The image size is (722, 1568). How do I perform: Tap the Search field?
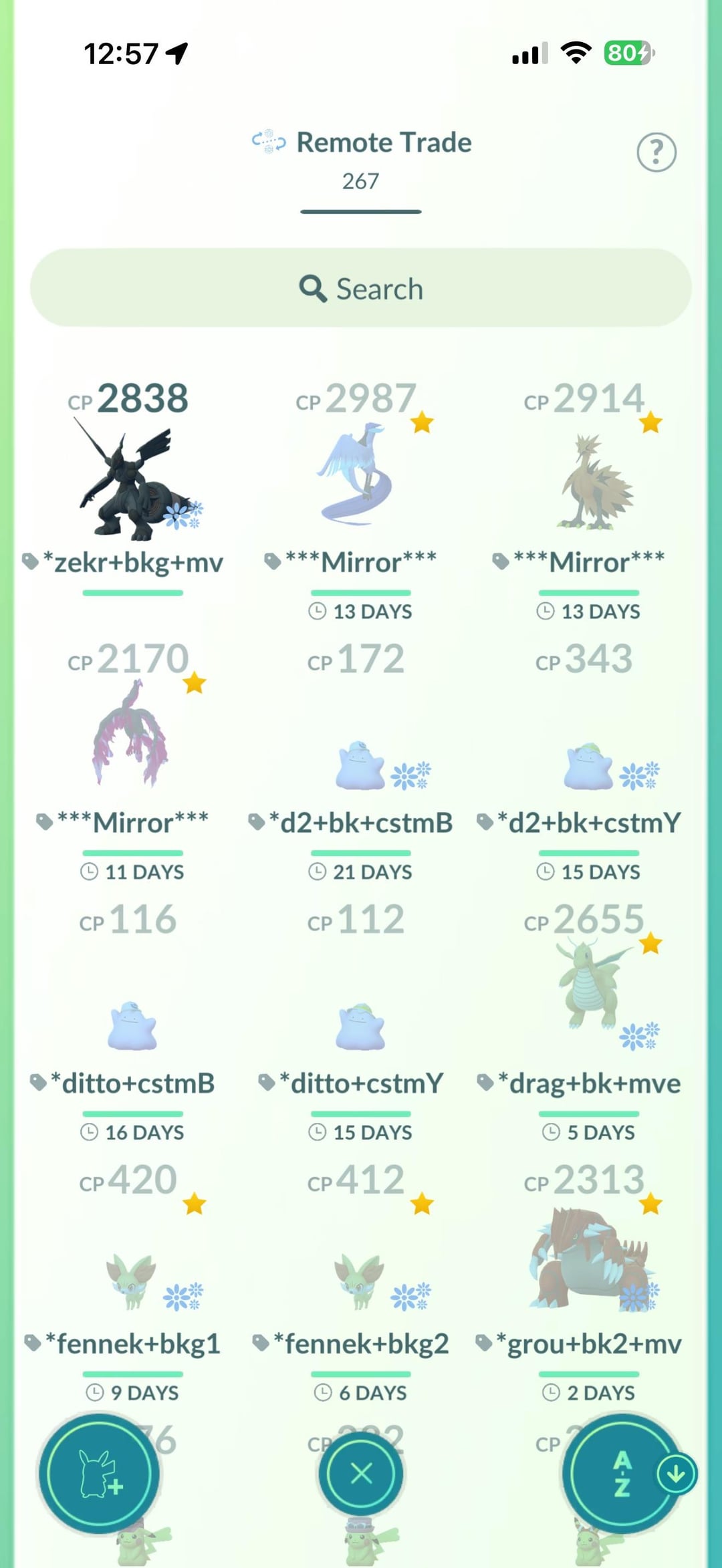(361, 288)
